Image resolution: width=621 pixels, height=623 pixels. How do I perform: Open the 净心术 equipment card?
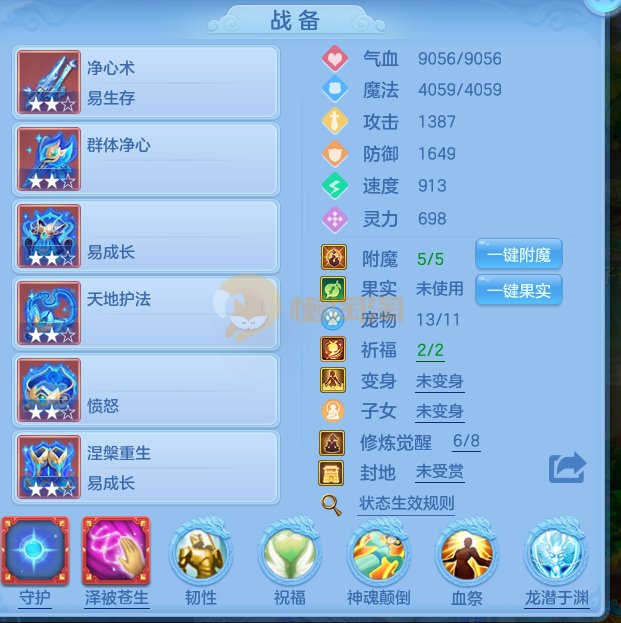pyautogui.click(x=147, y=83)
